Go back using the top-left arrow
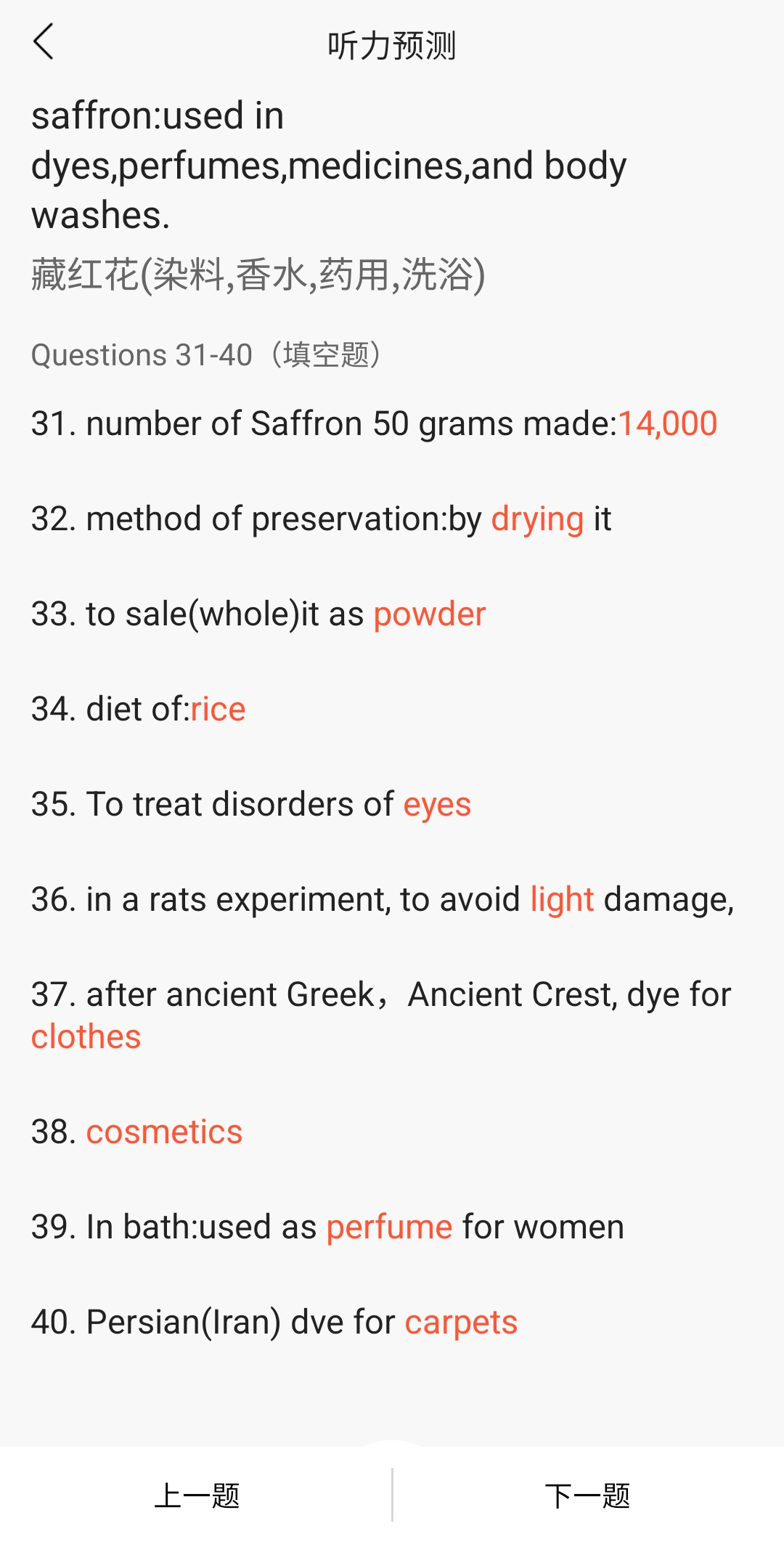784x1542 pixels. coord(44,42)
